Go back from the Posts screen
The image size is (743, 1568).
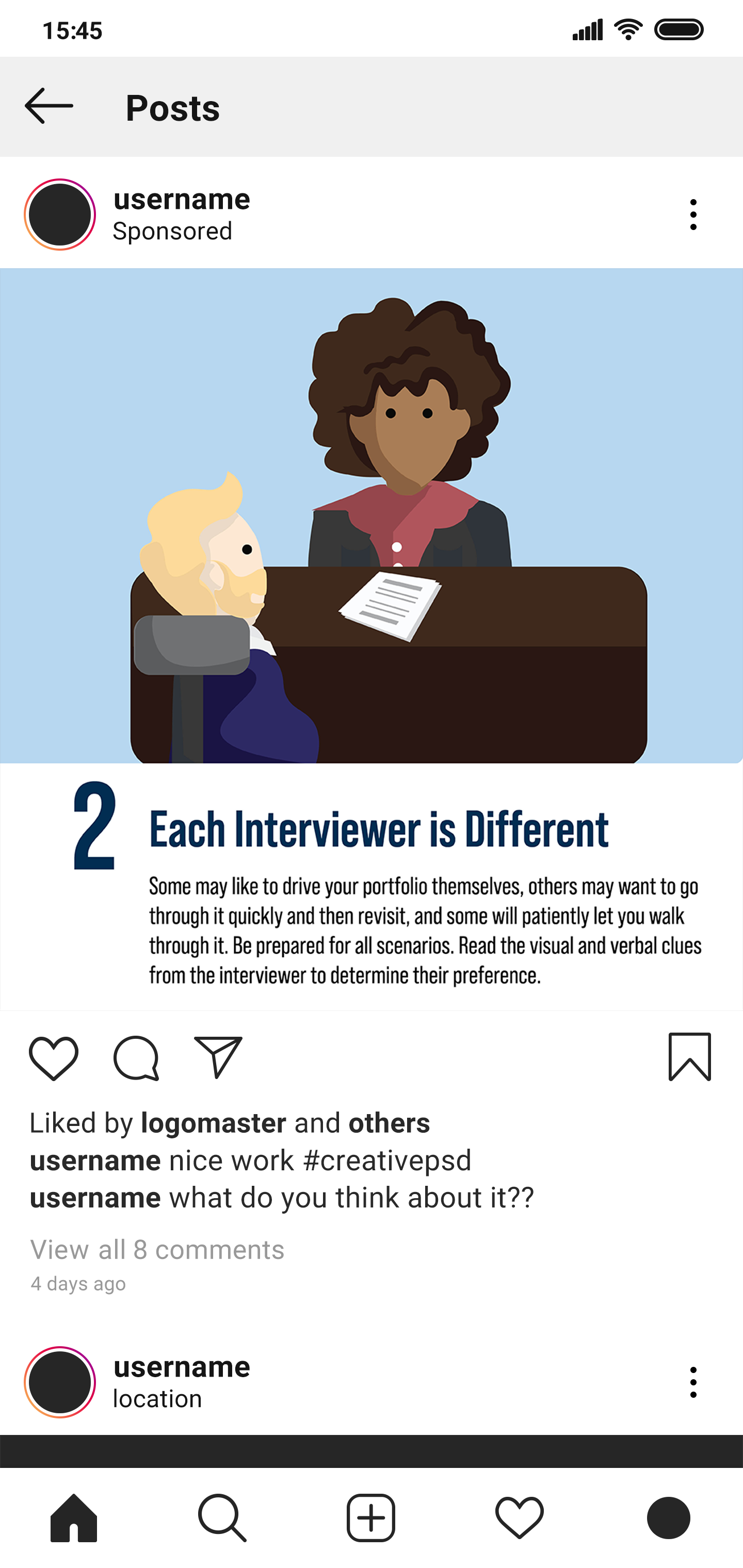(x=49, y=106)
